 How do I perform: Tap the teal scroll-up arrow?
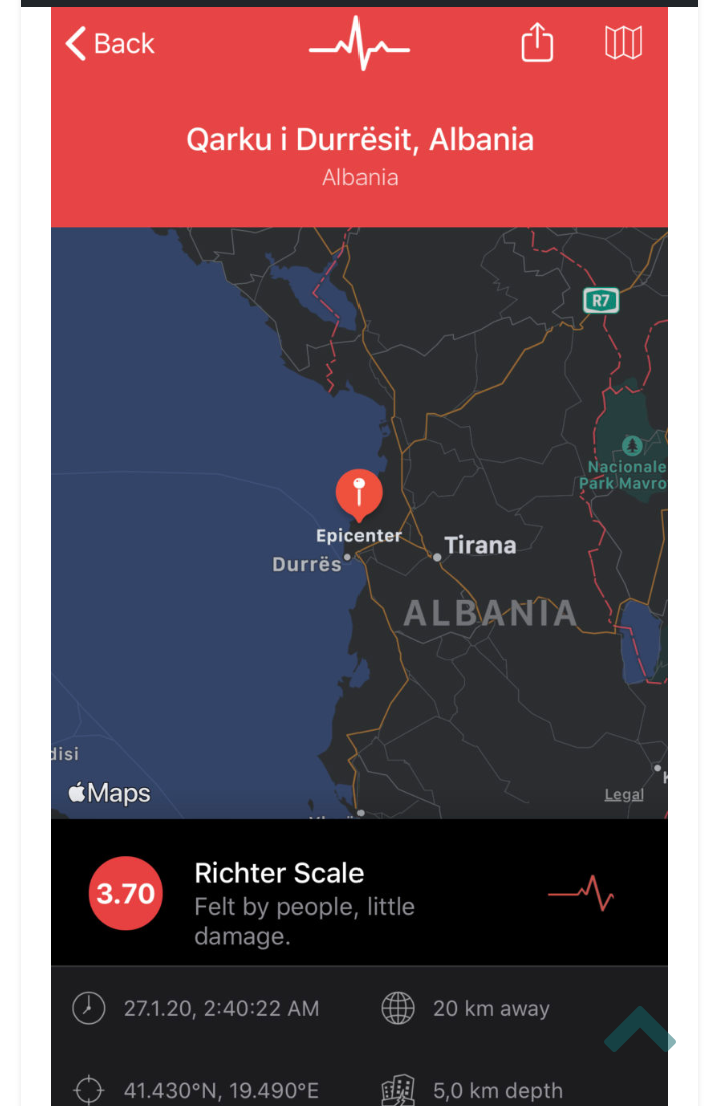click(640, 1031)
